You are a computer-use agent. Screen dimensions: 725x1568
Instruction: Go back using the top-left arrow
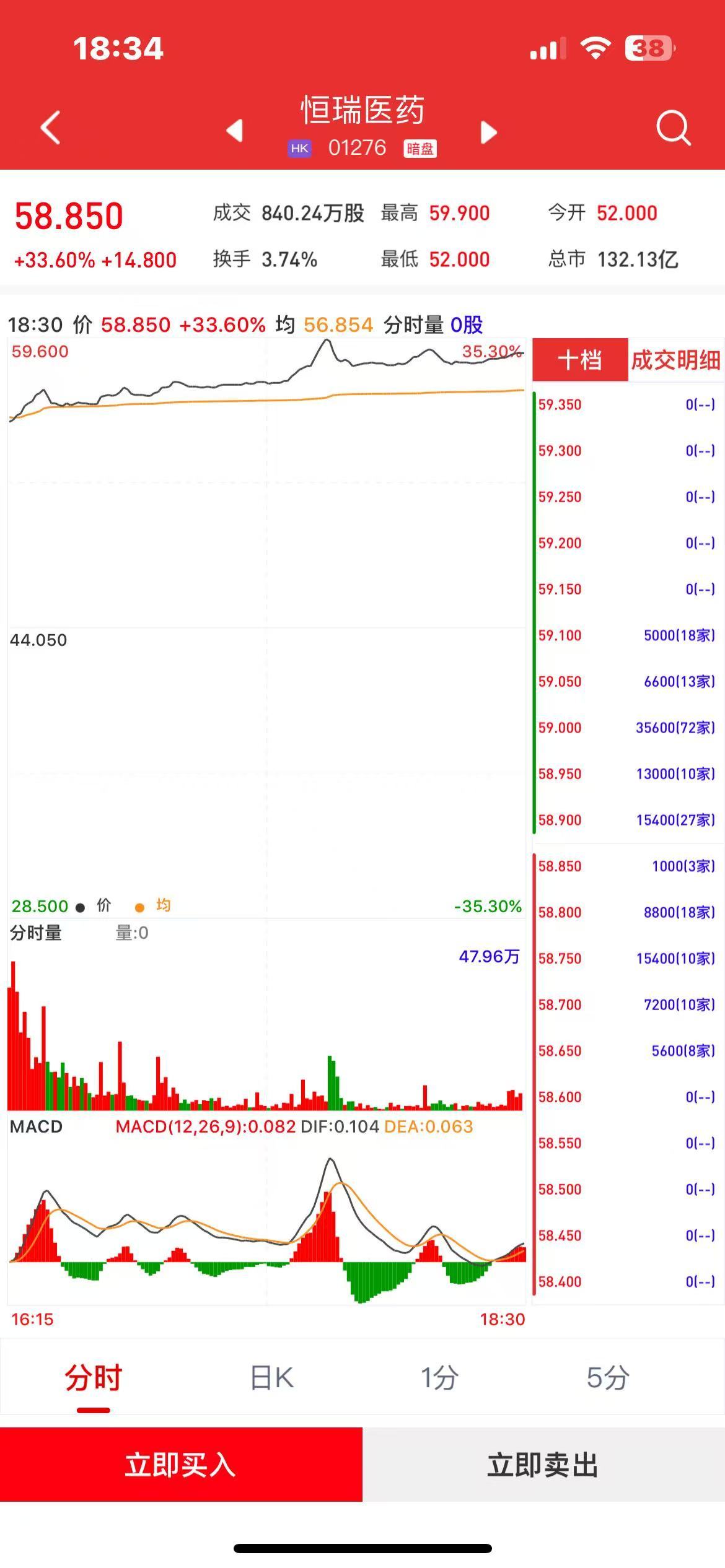[51, 128]
